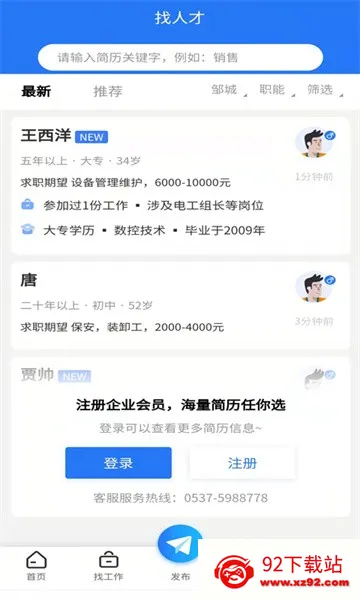
Task: Switch to the 最新 tab
Action: (36, 91)
